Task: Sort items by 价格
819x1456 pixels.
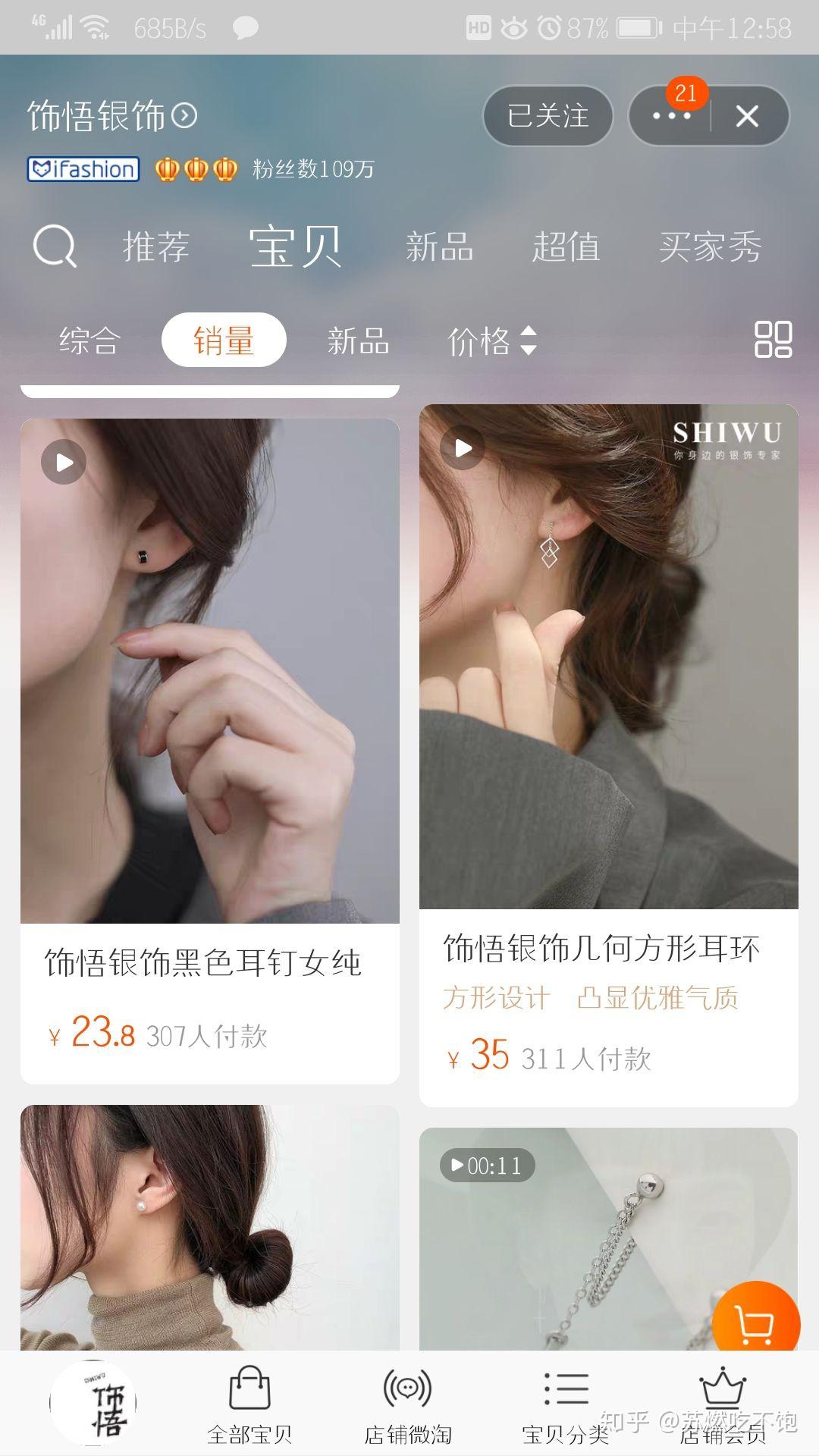Action: tap(491, 340)
